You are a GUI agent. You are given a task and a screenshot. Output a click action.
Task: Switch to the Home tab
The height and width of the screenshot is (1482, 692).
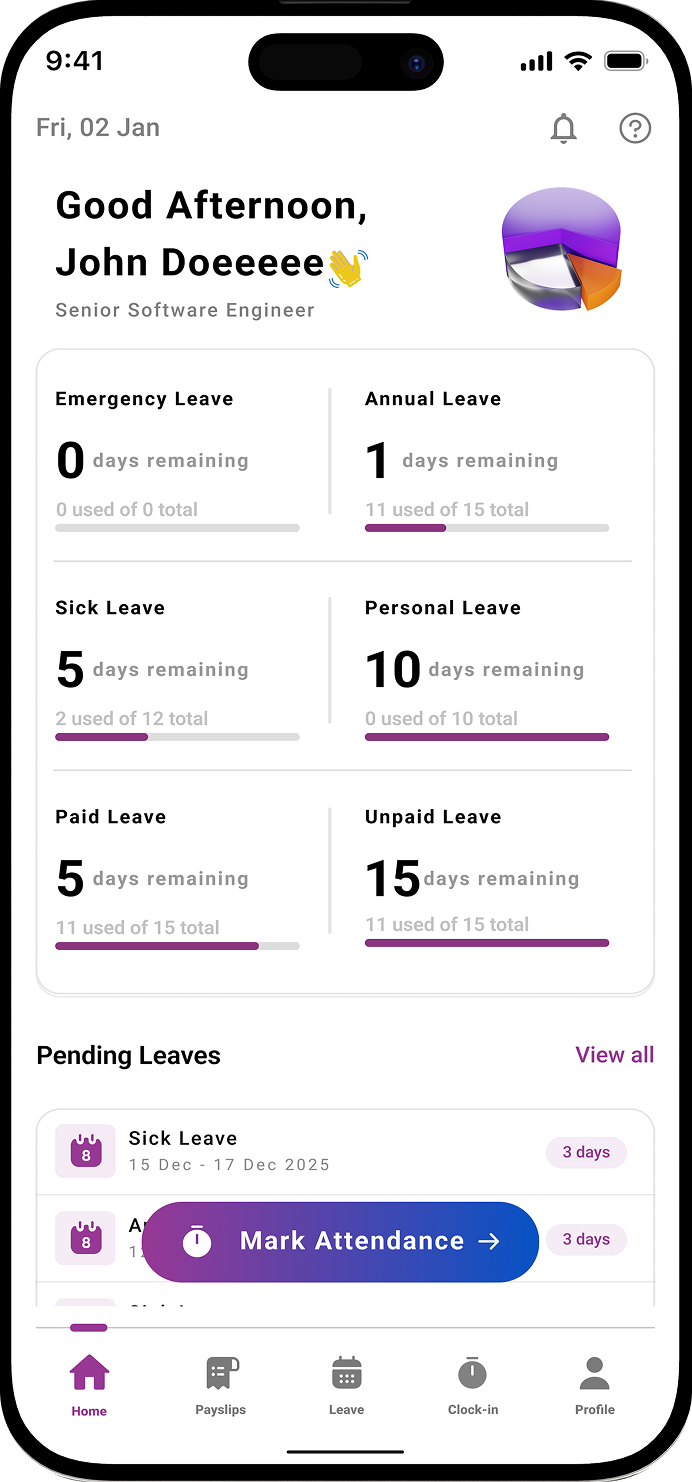click(x=89, y=1385)
